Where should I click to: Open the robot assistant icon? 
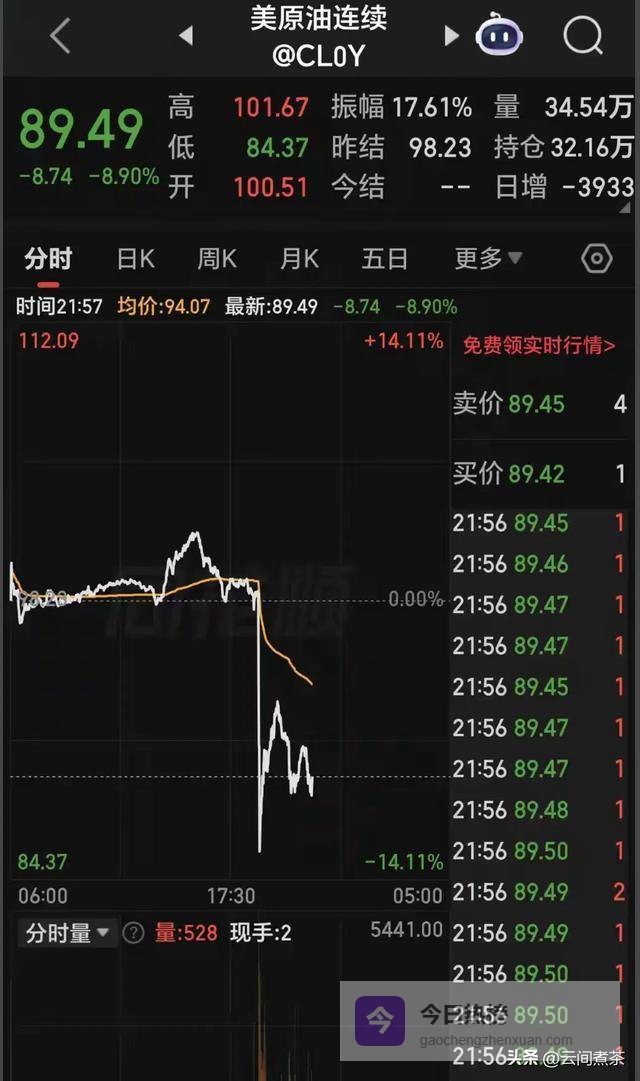coord(499,37)
